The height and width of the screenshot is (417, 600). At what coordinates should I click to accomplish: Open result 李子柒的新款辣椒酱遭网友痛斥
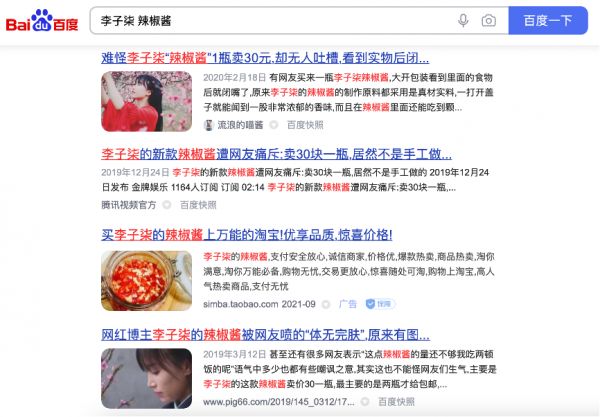(x=270, y=155)
